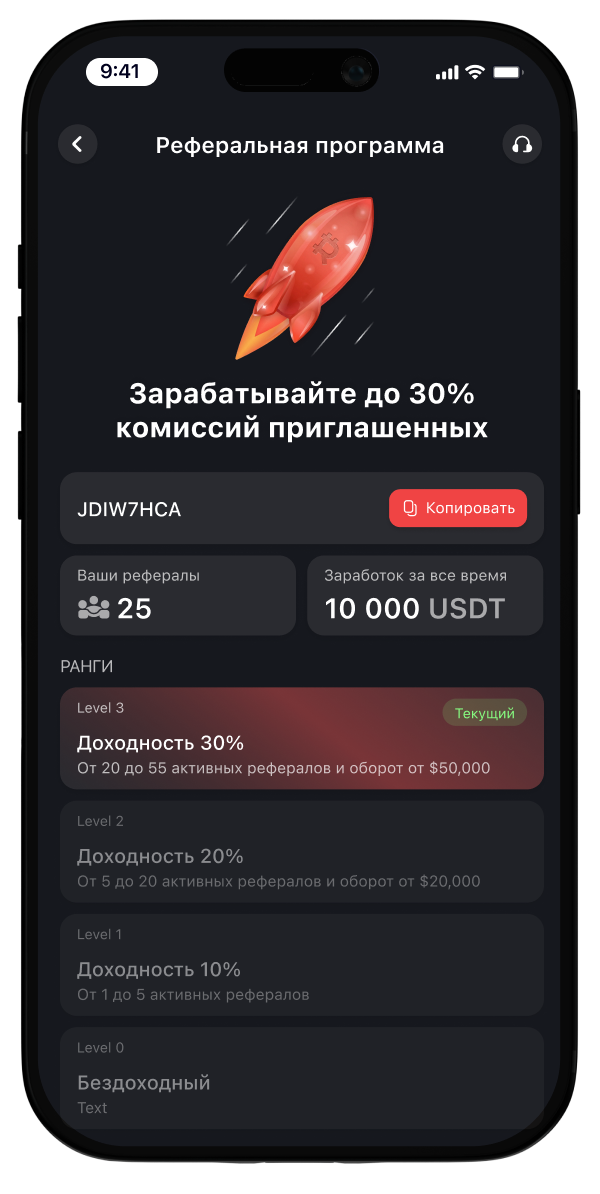Screen dimensions: 600x1194
Task: Select the Level 3 Доходность 30% rank
Action: click(301, 739)
